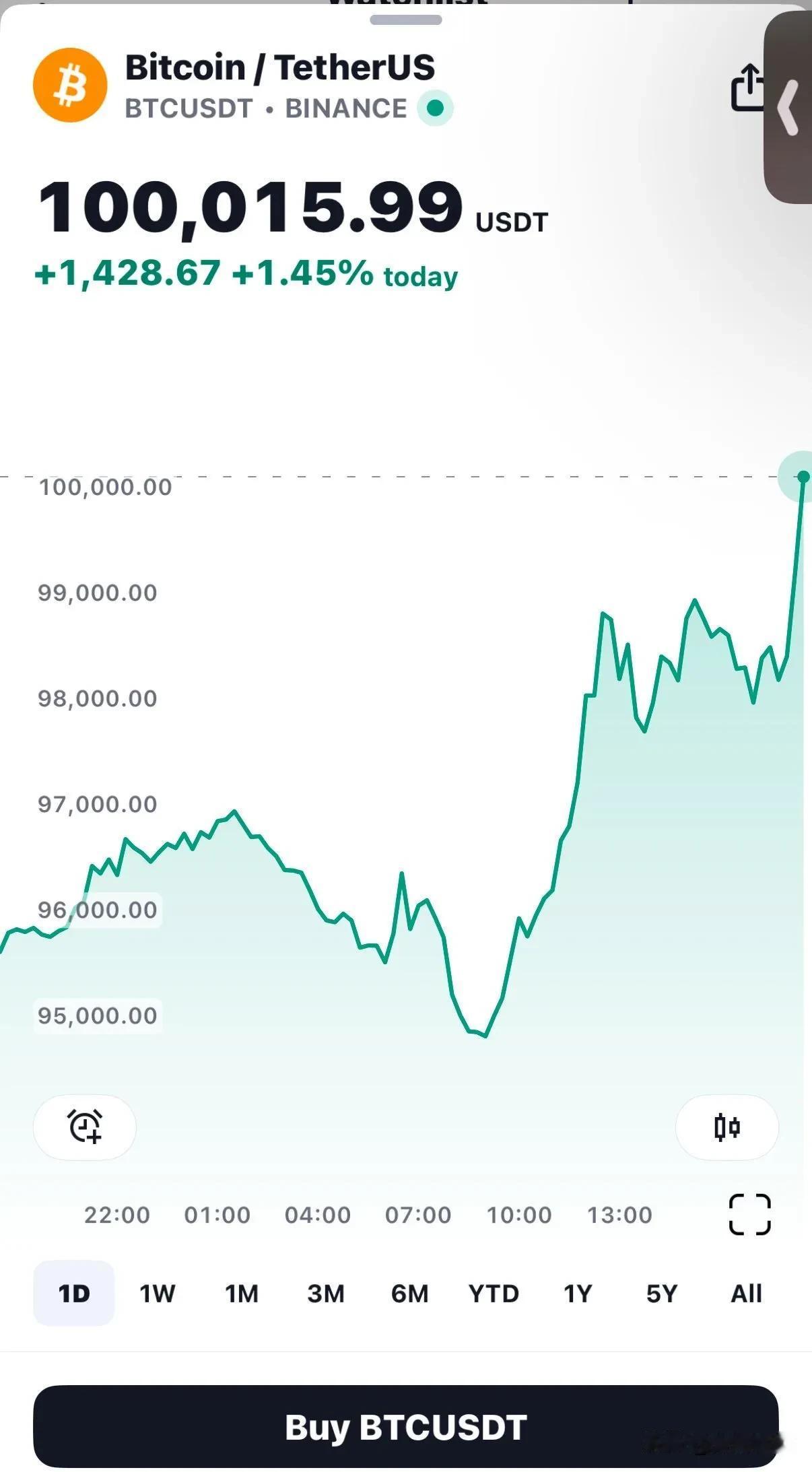Switch to YTD performance
812x1472 pixels.
tap(494, 1294)
